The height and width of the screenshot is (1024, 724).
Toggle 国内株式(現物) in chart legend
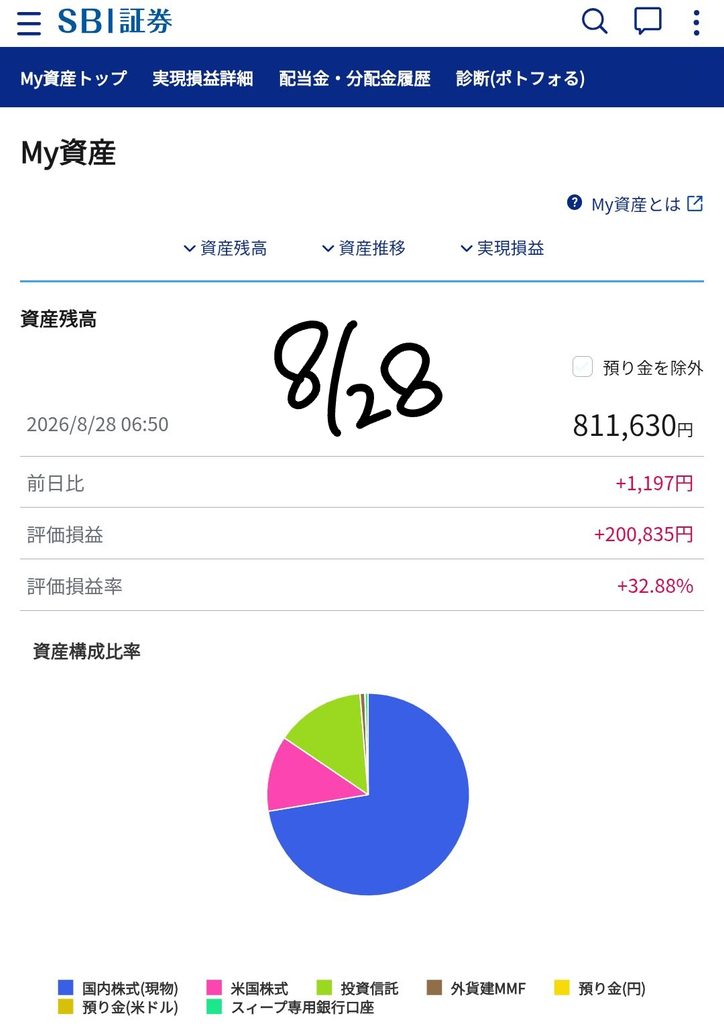coord(118,987)
